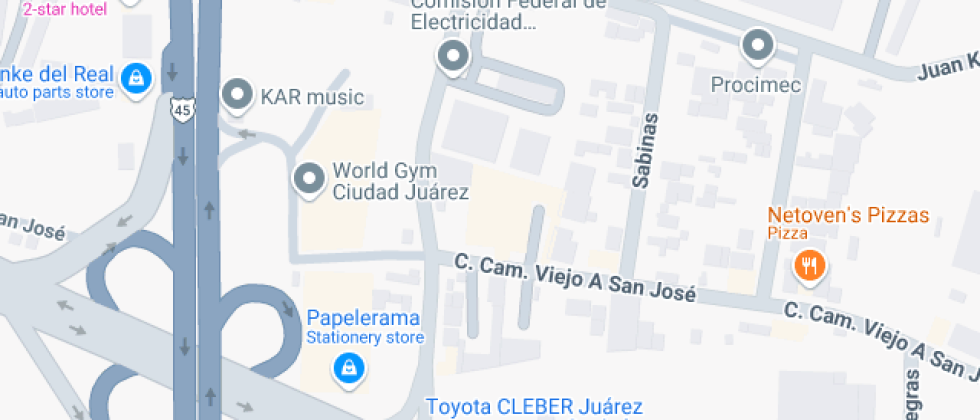Select the Papelerama stationery store pin
The height and width of the screenshot is (420, 980).
pos(348,368)
